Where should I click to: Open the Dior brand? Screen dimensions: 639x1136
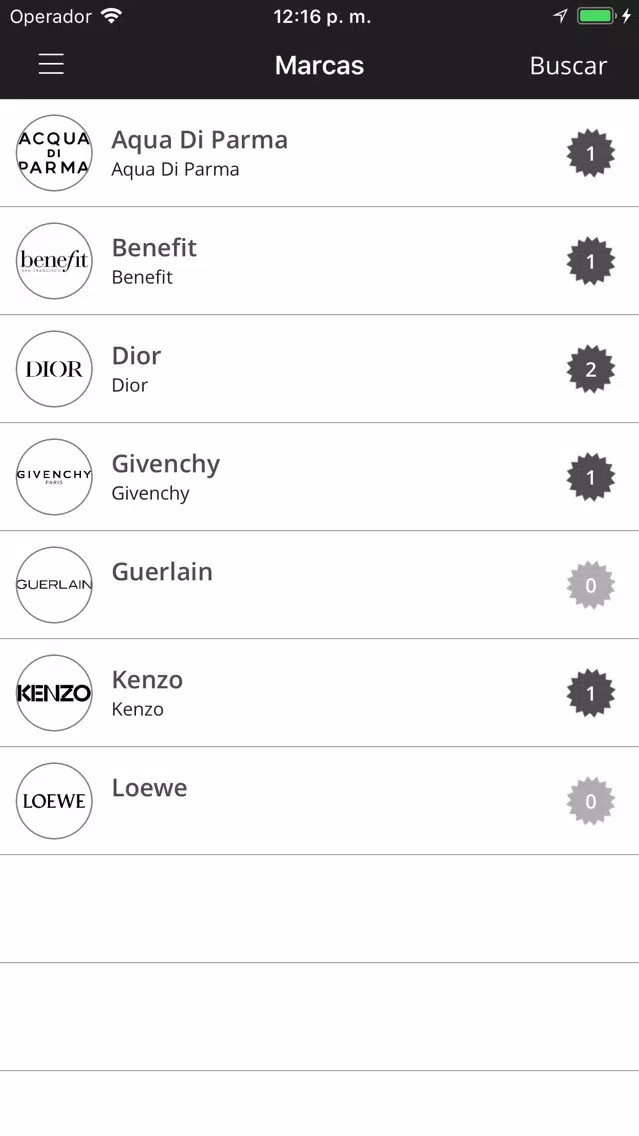320,369
